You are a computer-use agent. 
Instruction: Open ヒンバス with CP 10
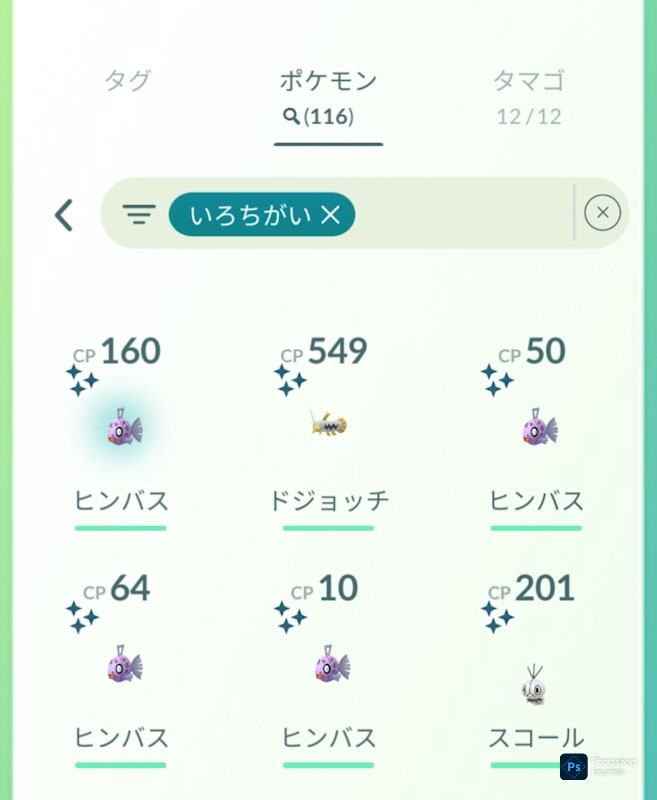[x=329, y=666]
